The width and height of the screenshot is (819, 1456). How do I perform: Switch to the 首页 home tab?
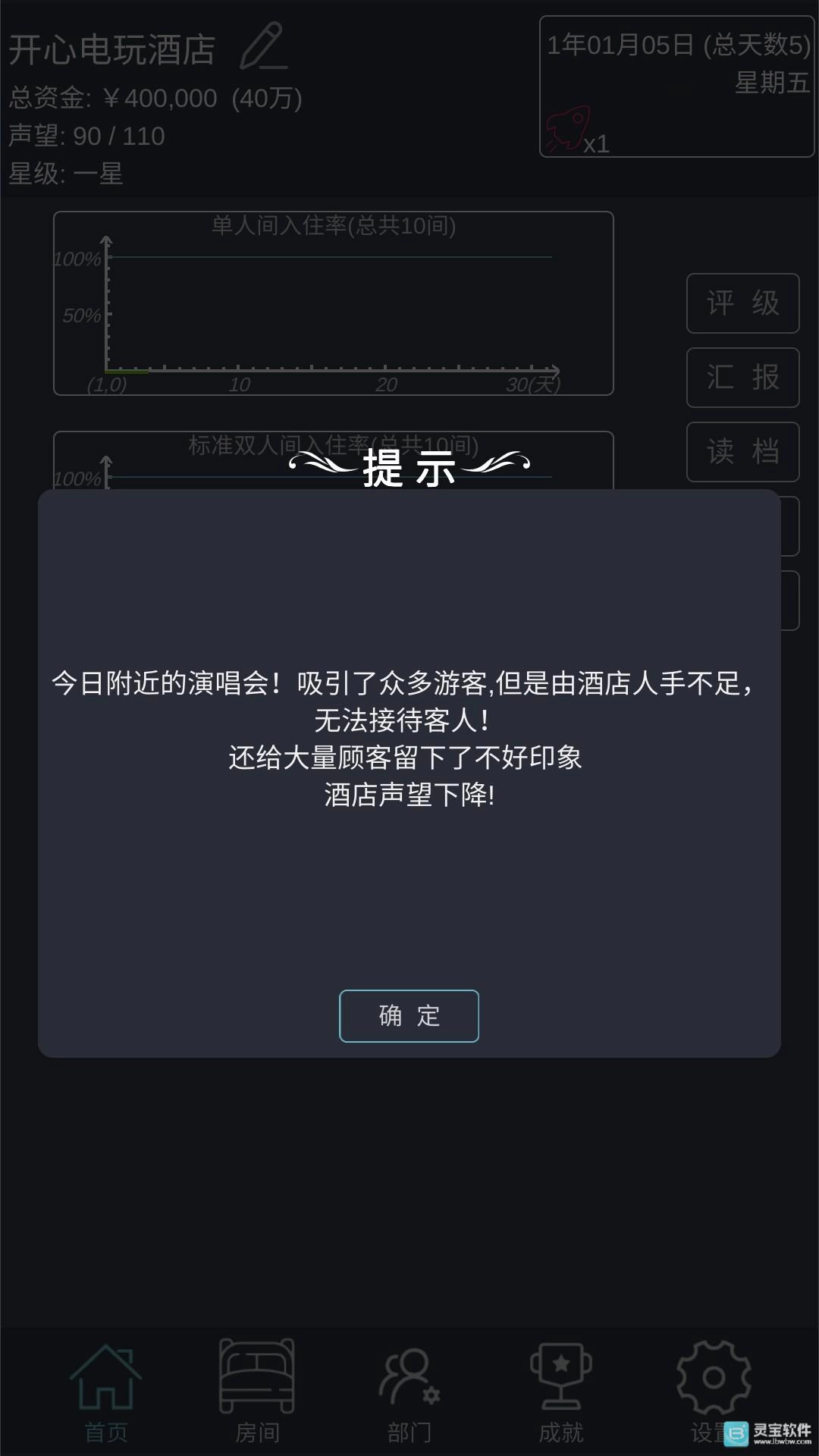[105, 1392]
